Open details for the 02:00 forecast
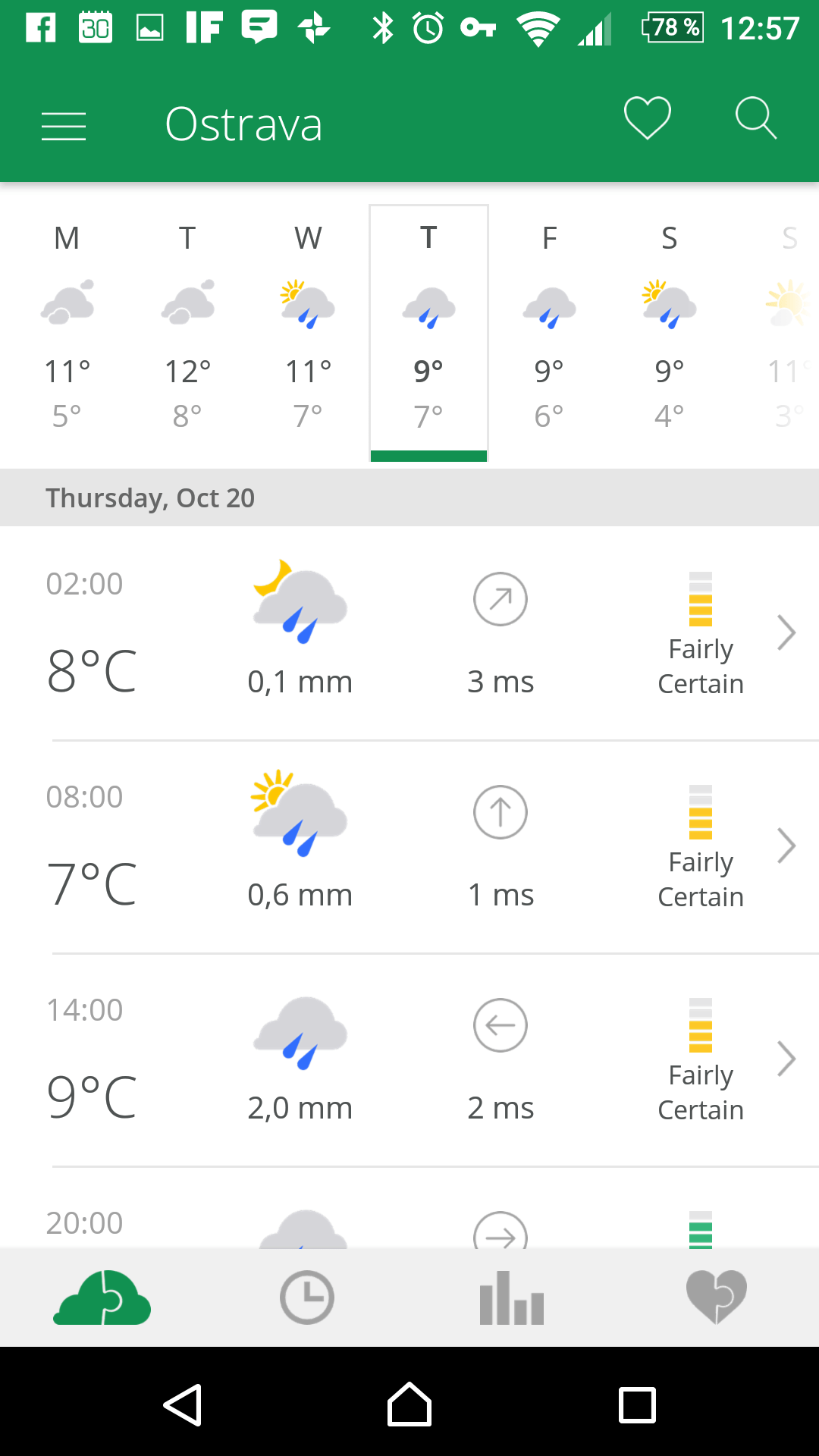Screen dimensions: 819x1456 point(409,633)
